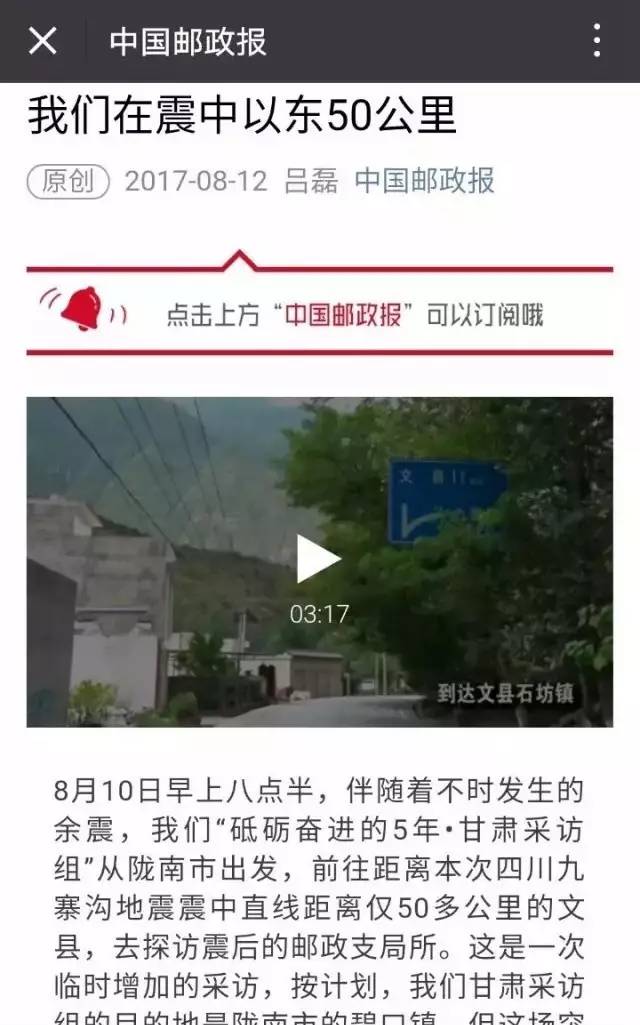The height and width of the screenshot is (1025, 640).
Task: Open the 中国邮政报 account link
Action: [424, 181]
